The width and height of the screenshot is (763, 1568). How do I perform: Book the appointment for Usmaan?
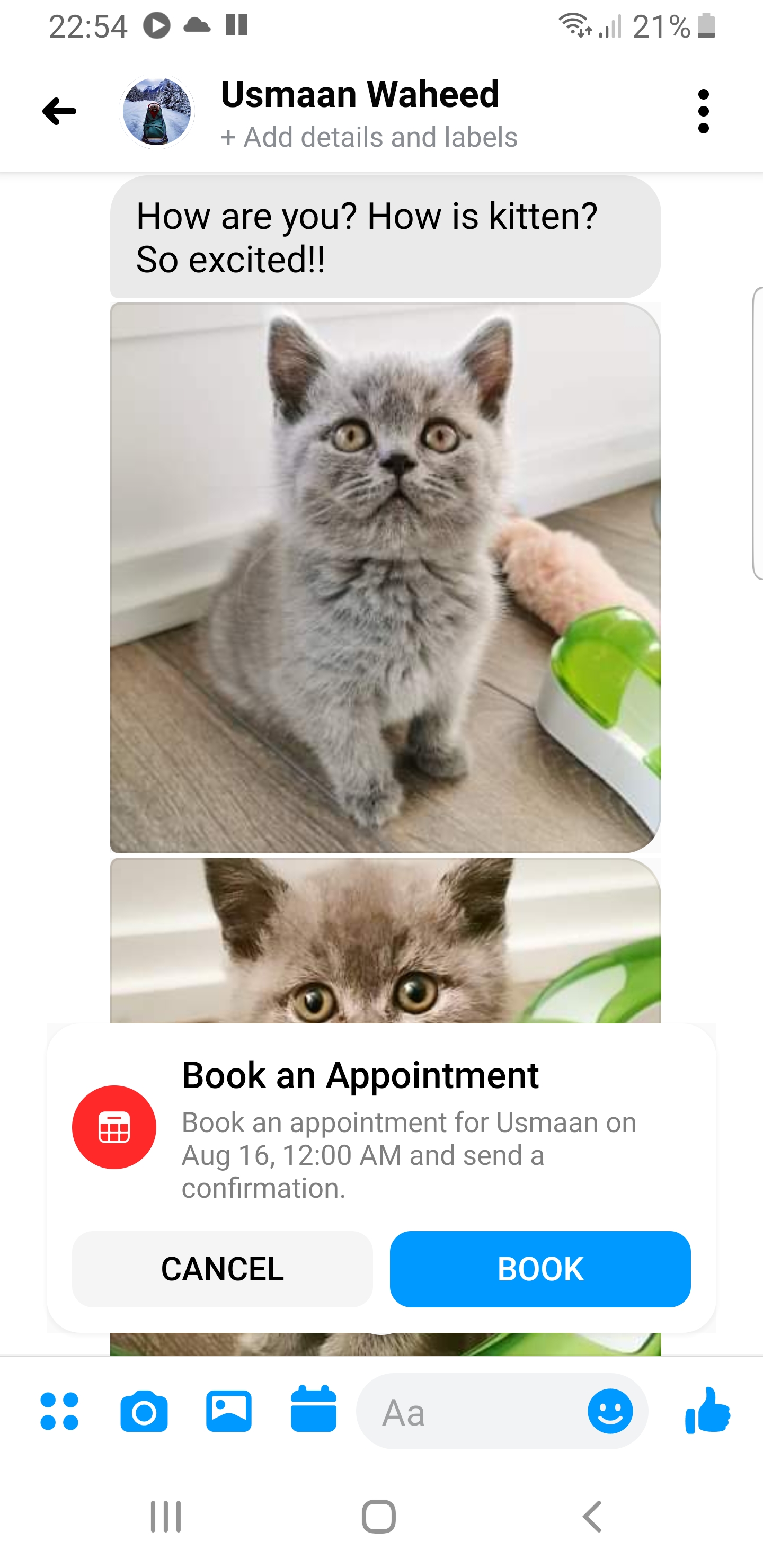point(540,1269)
